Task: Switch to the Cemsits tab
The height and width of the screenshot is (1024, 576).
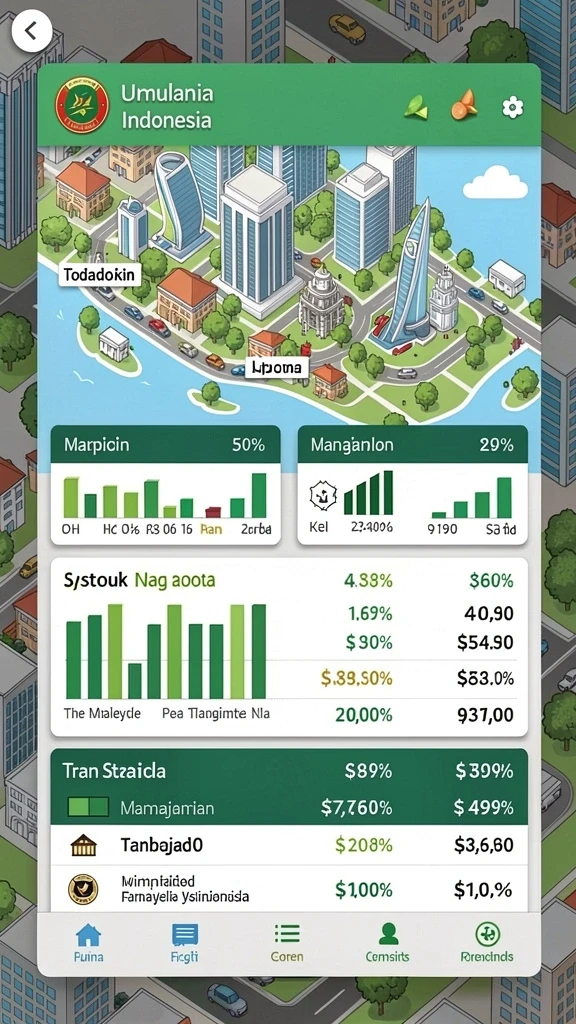Action: point(388,944)
